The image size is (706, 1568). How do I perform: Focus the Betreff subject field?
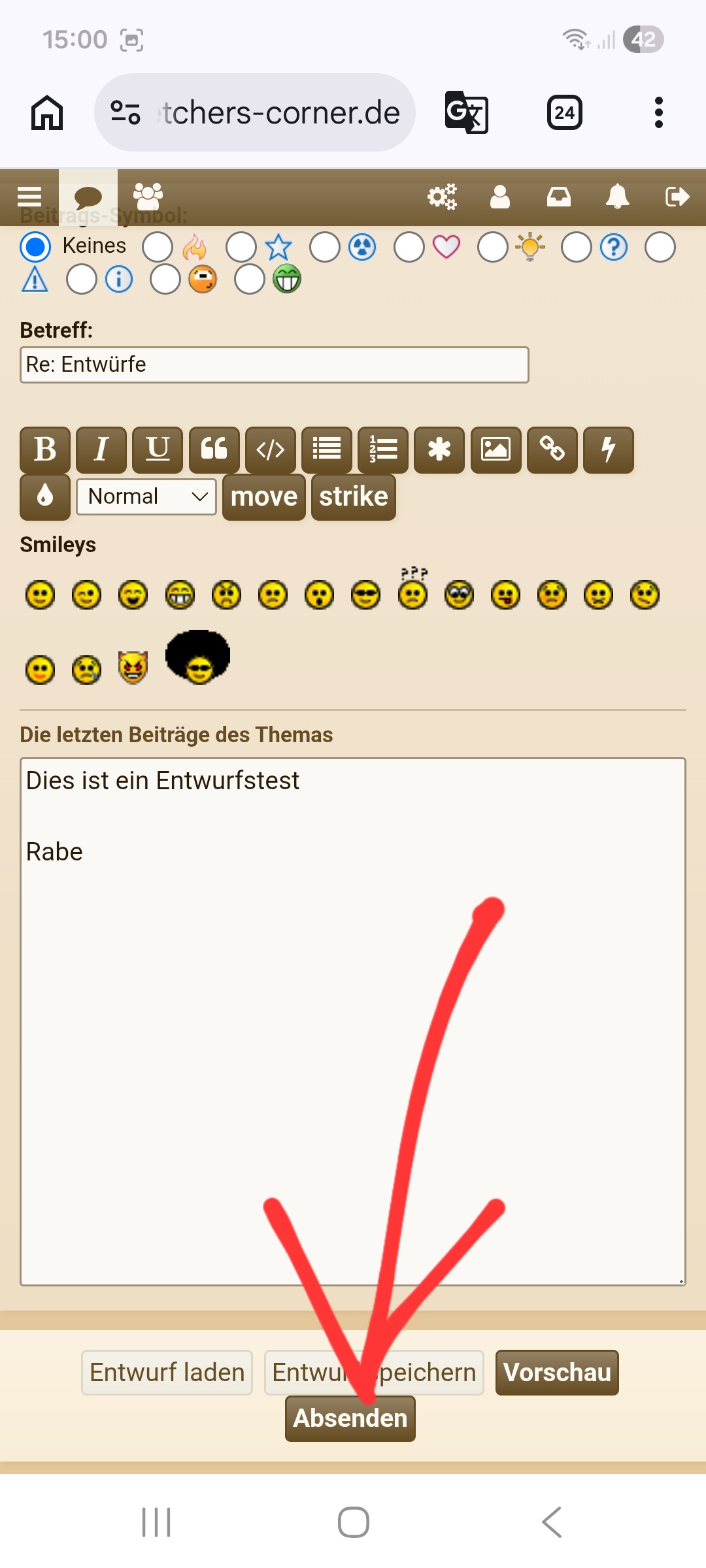tap(274, 365)
